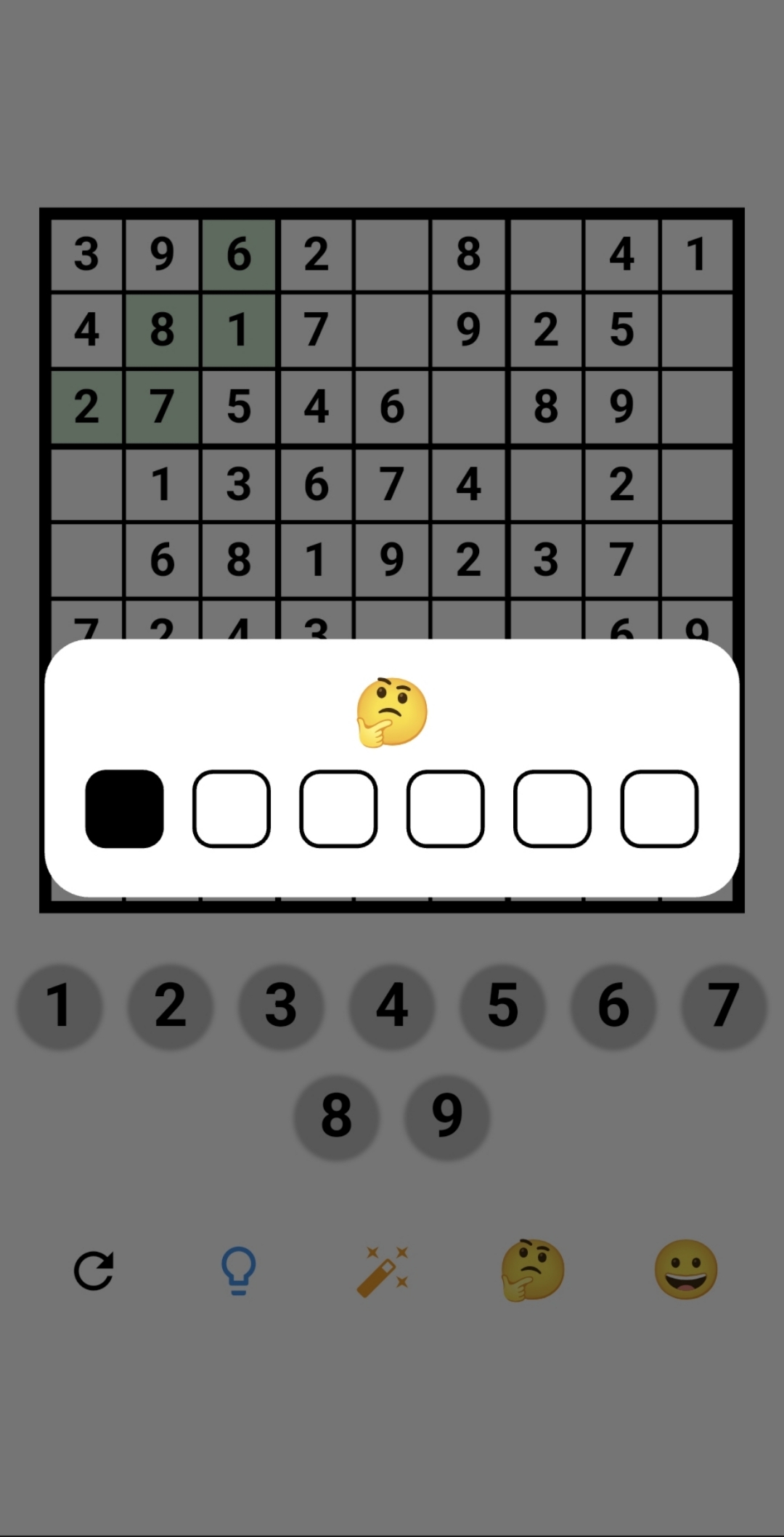This screenshot has height=1537, width=784.
Task: Select the filled black difficulty square
Action: (124, 809)
